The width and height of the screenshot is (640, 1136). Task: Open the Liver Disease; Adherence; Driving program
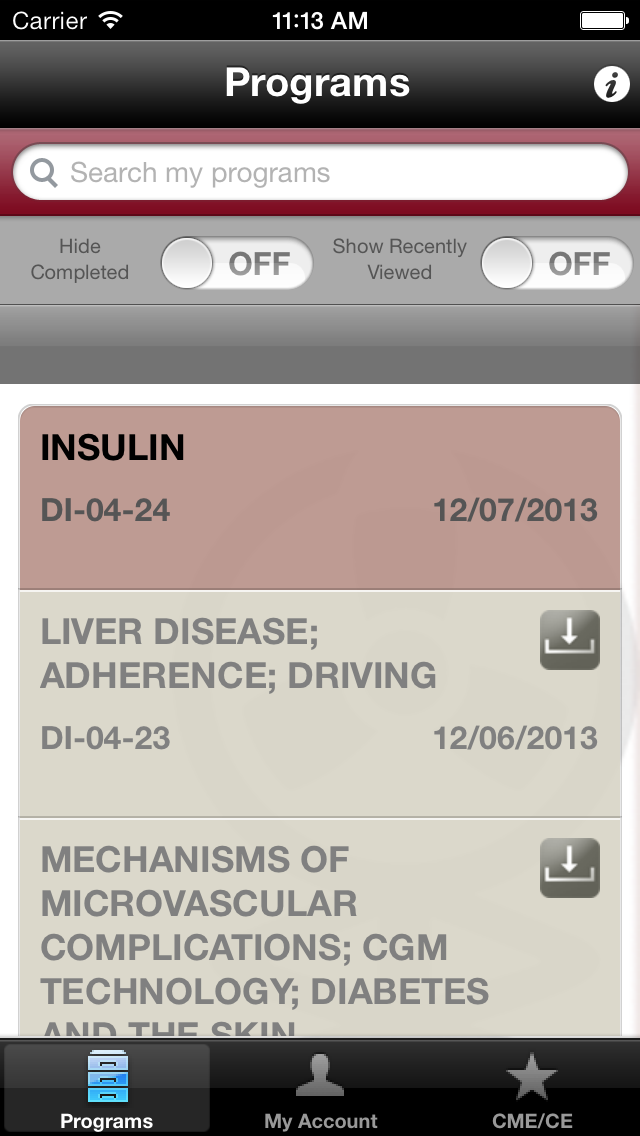320,704
